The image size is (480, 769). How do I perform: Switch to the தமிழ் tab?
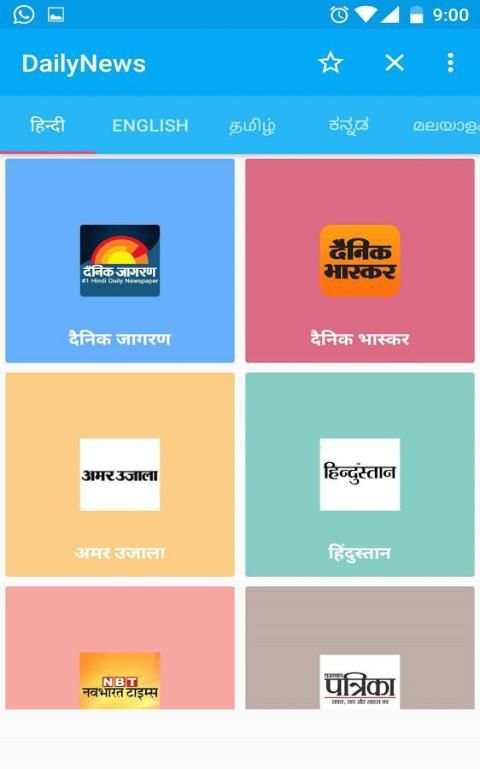(253, 126)
